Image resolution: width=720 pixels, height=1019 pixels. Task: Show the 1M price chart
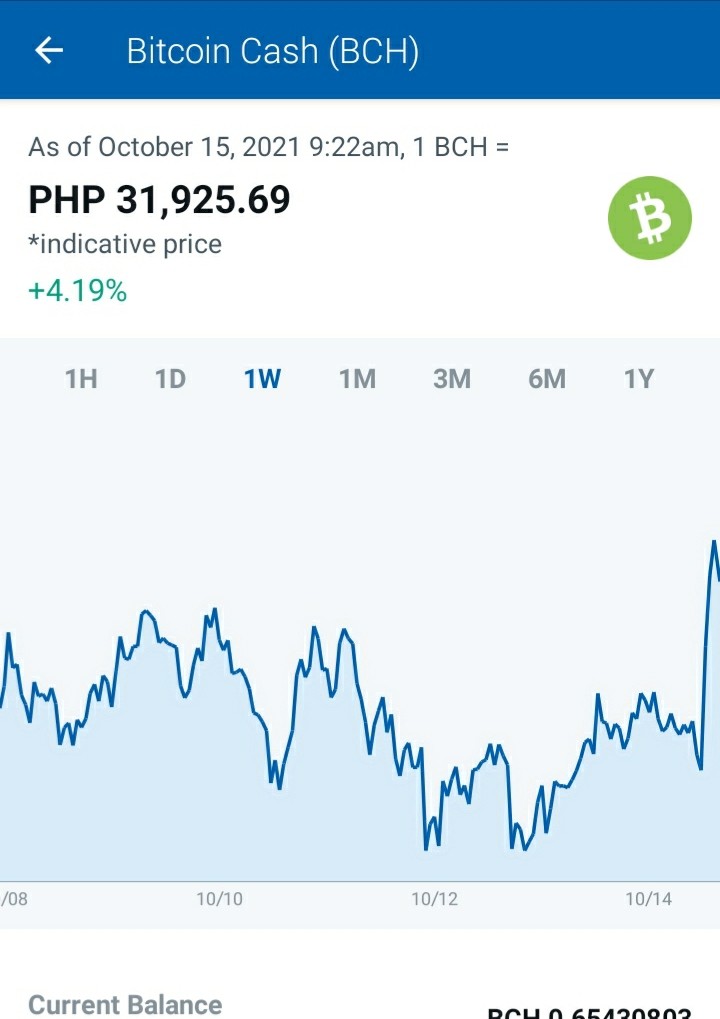[357, 379]
